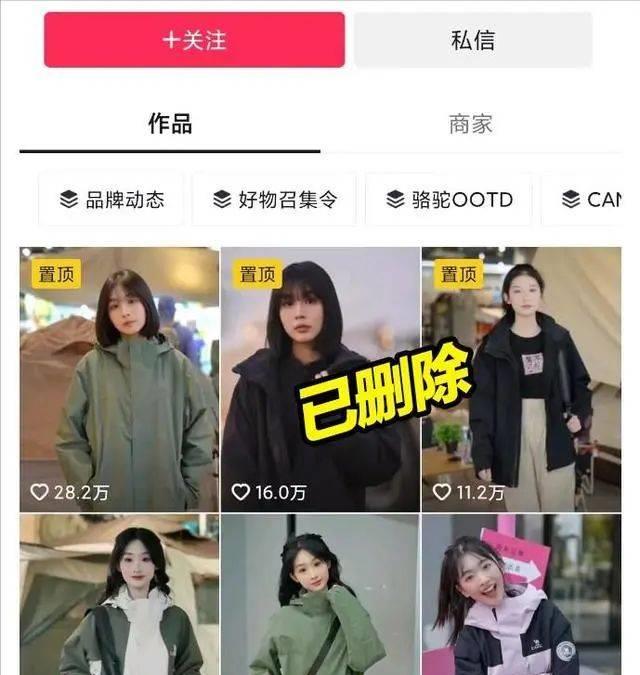The width and height of the screenshot is (640, 675).
Task: Select the 品牌动态 collection chip
Action: click(111, 199)
